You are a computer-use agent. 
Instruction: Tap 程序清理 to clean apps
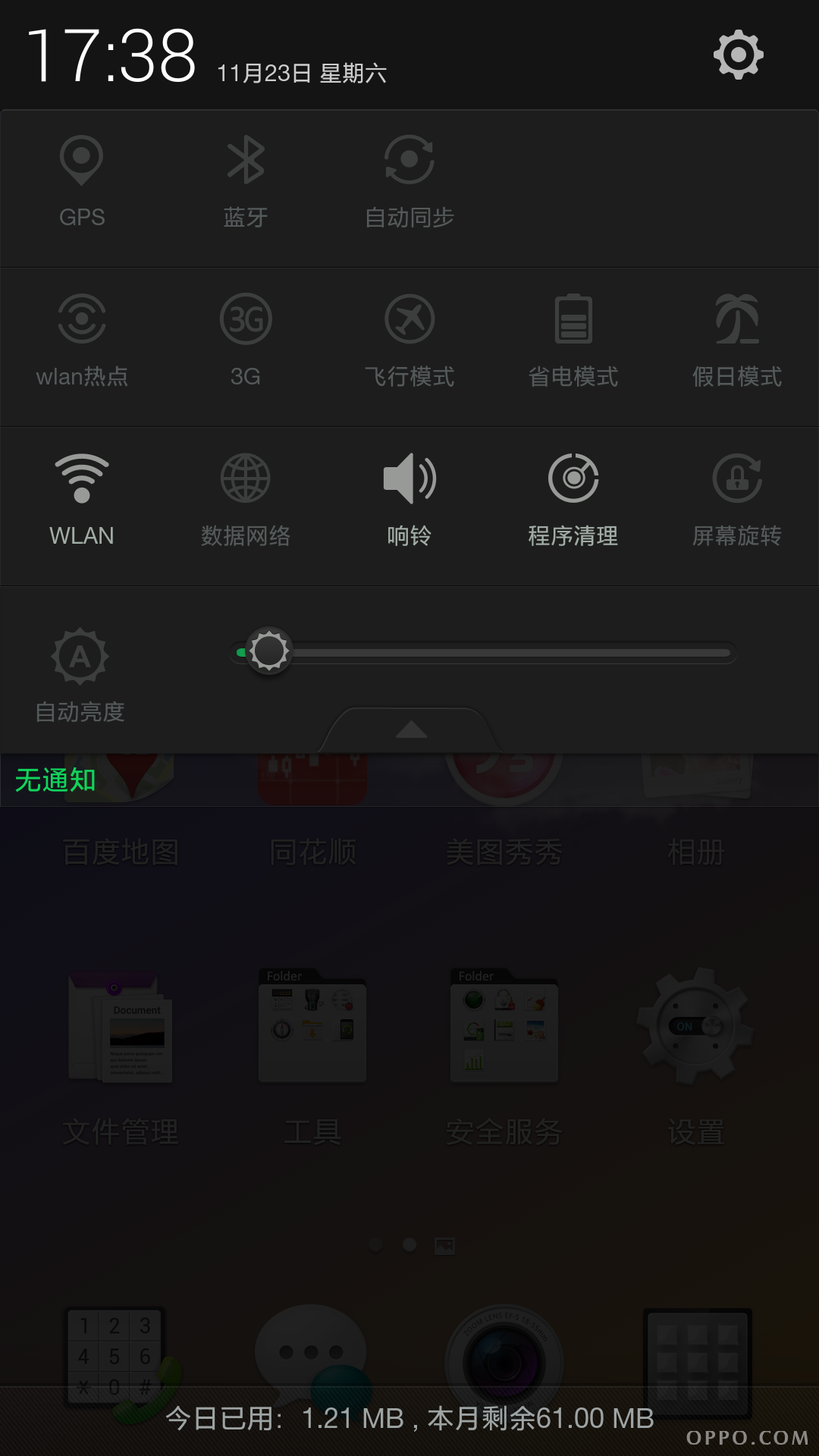pyautogui.click(x=573, y=500)
